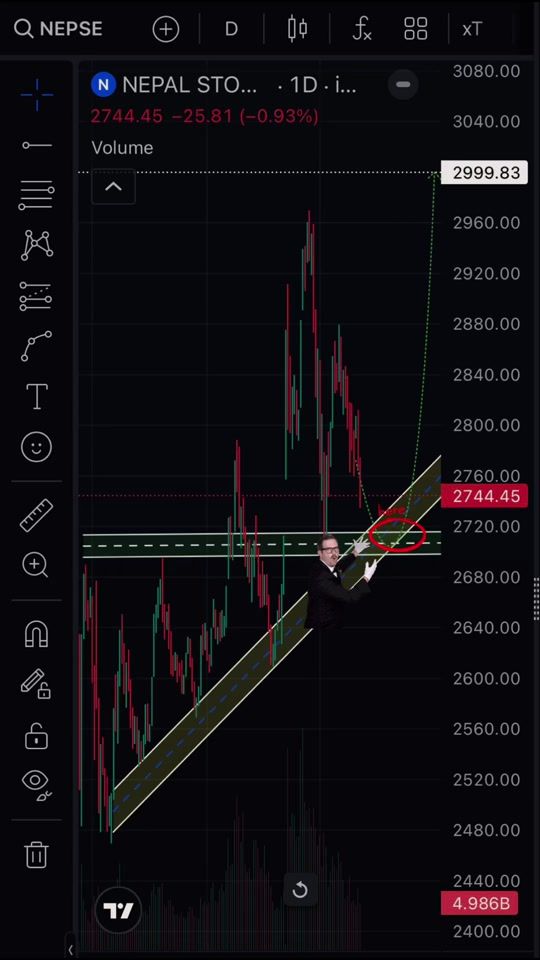Toggle the magnet snapping mode
Image resolution: width=540 pixels, height=960 pixels.
coord(37,634)
